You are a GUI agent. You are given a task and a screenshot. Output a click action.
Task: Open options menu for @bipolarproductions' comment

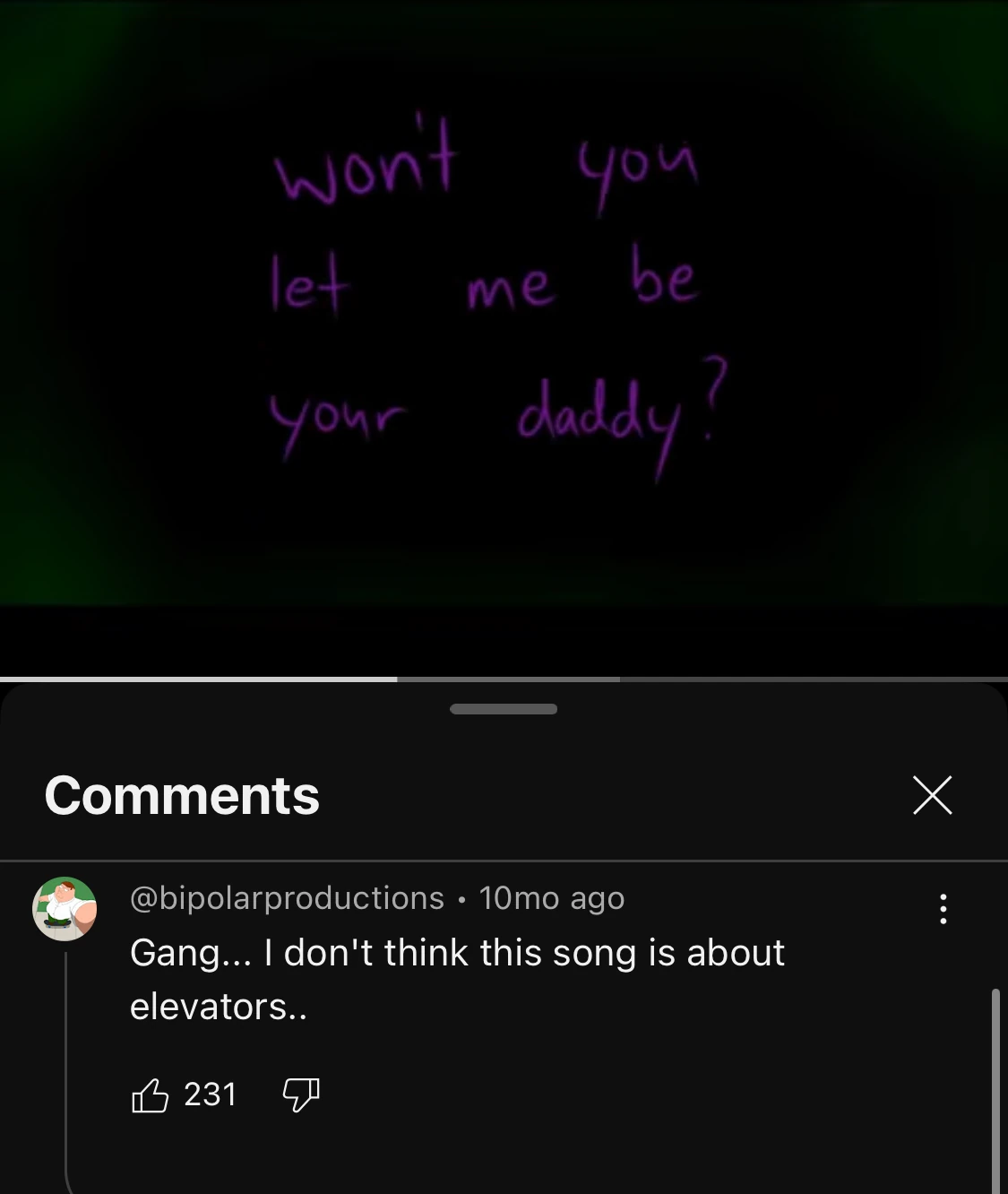click(943, 909)
